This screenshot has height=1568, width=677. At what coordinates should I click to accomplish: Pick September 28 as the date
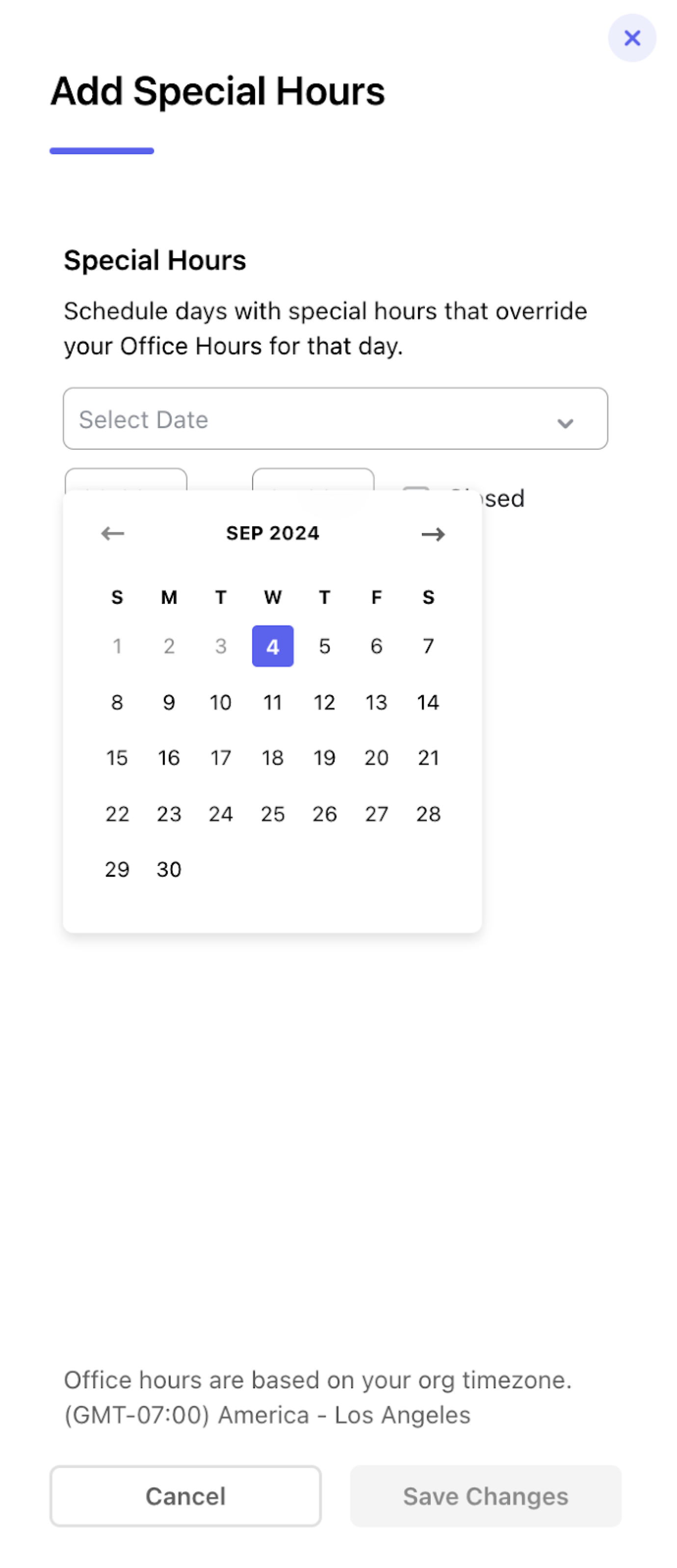428,814
